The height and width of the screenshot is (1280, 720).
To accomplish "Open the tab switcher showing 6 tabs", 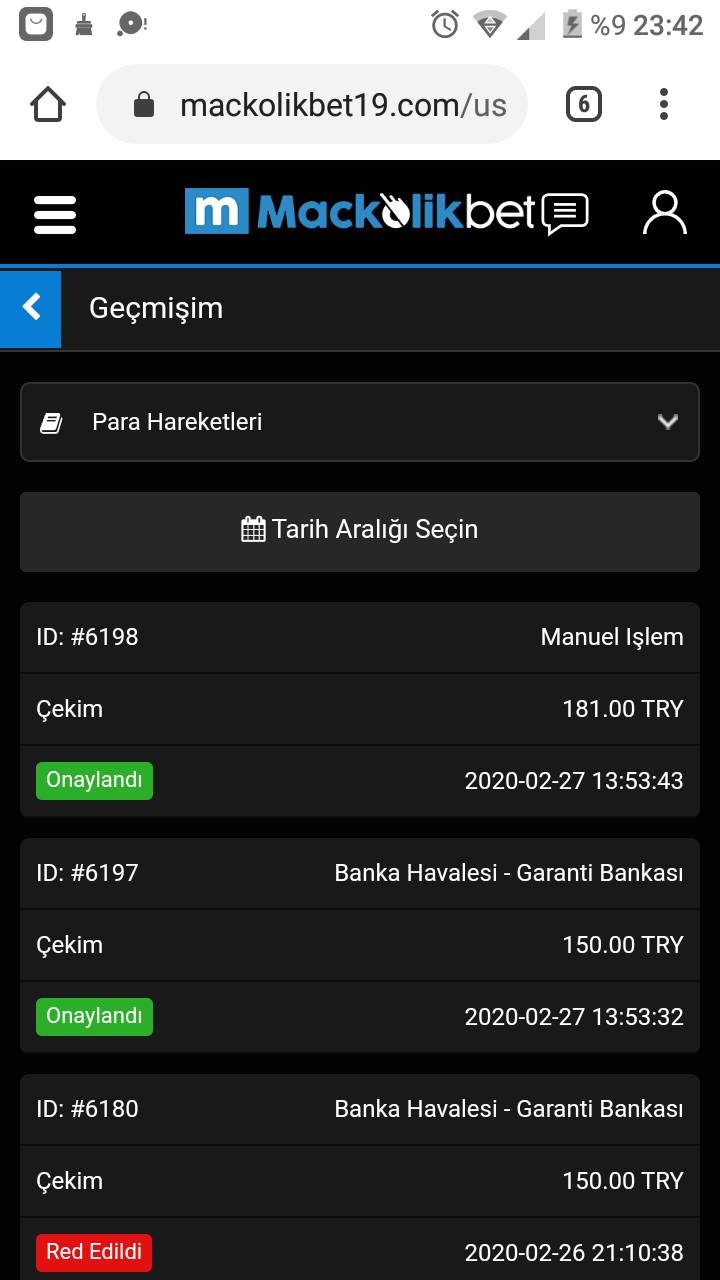I will [583, 103].
